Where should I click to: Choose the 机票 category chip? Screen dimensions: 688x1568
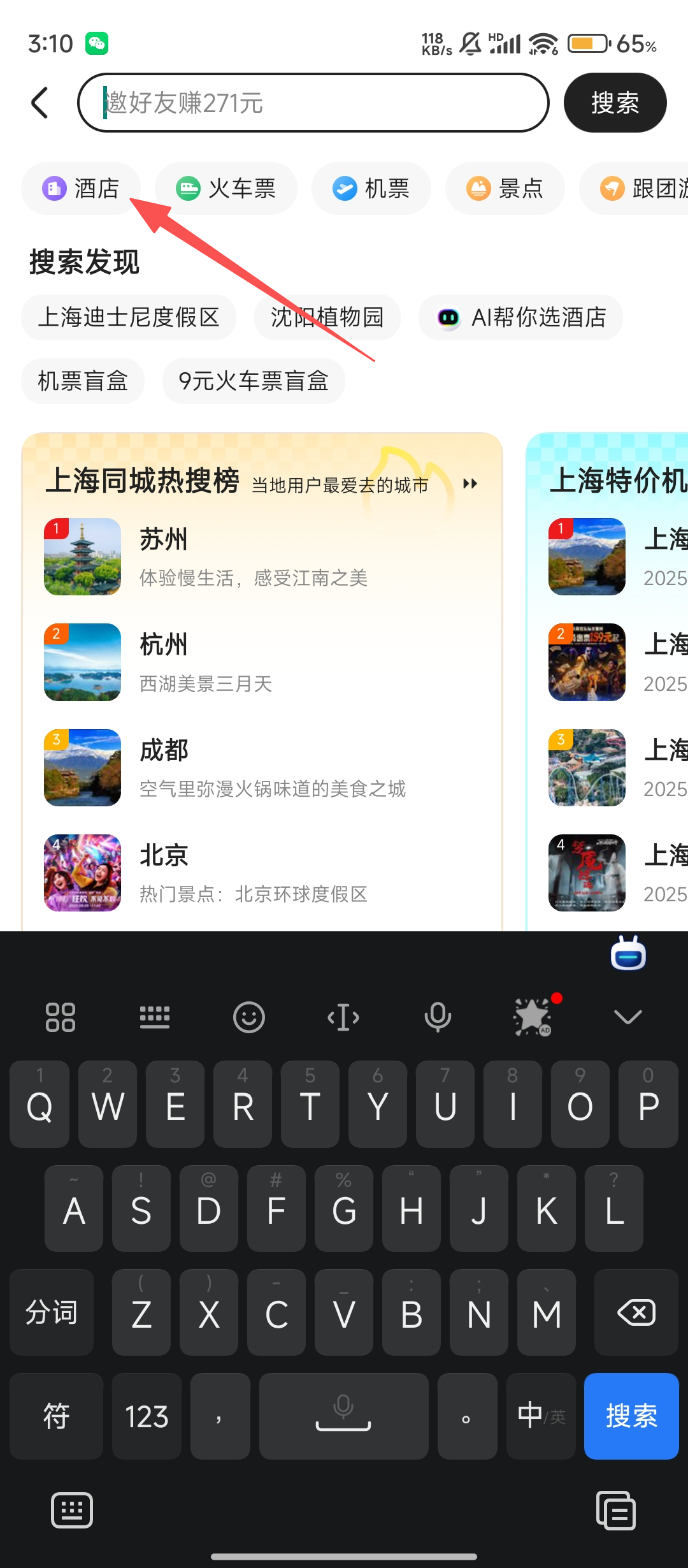tap(371, 189)
